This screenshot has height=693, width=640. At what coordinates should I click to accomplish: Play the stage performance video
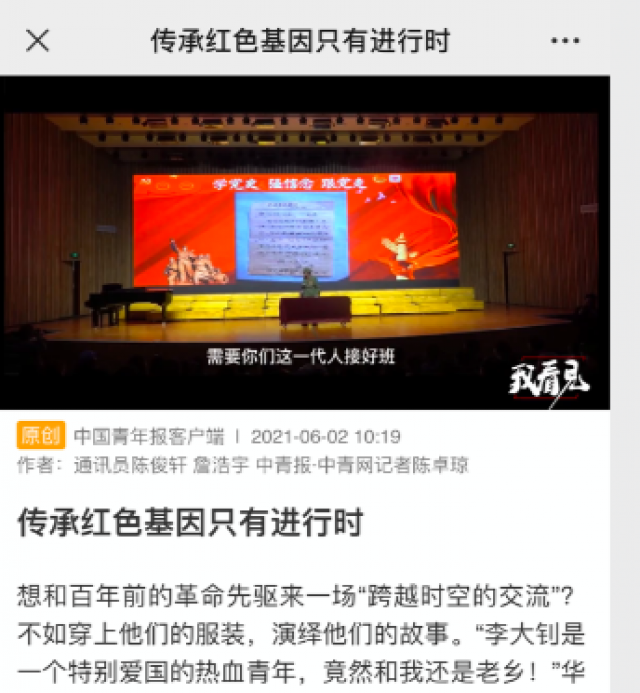pyautogui.click(x=304, y=243)
